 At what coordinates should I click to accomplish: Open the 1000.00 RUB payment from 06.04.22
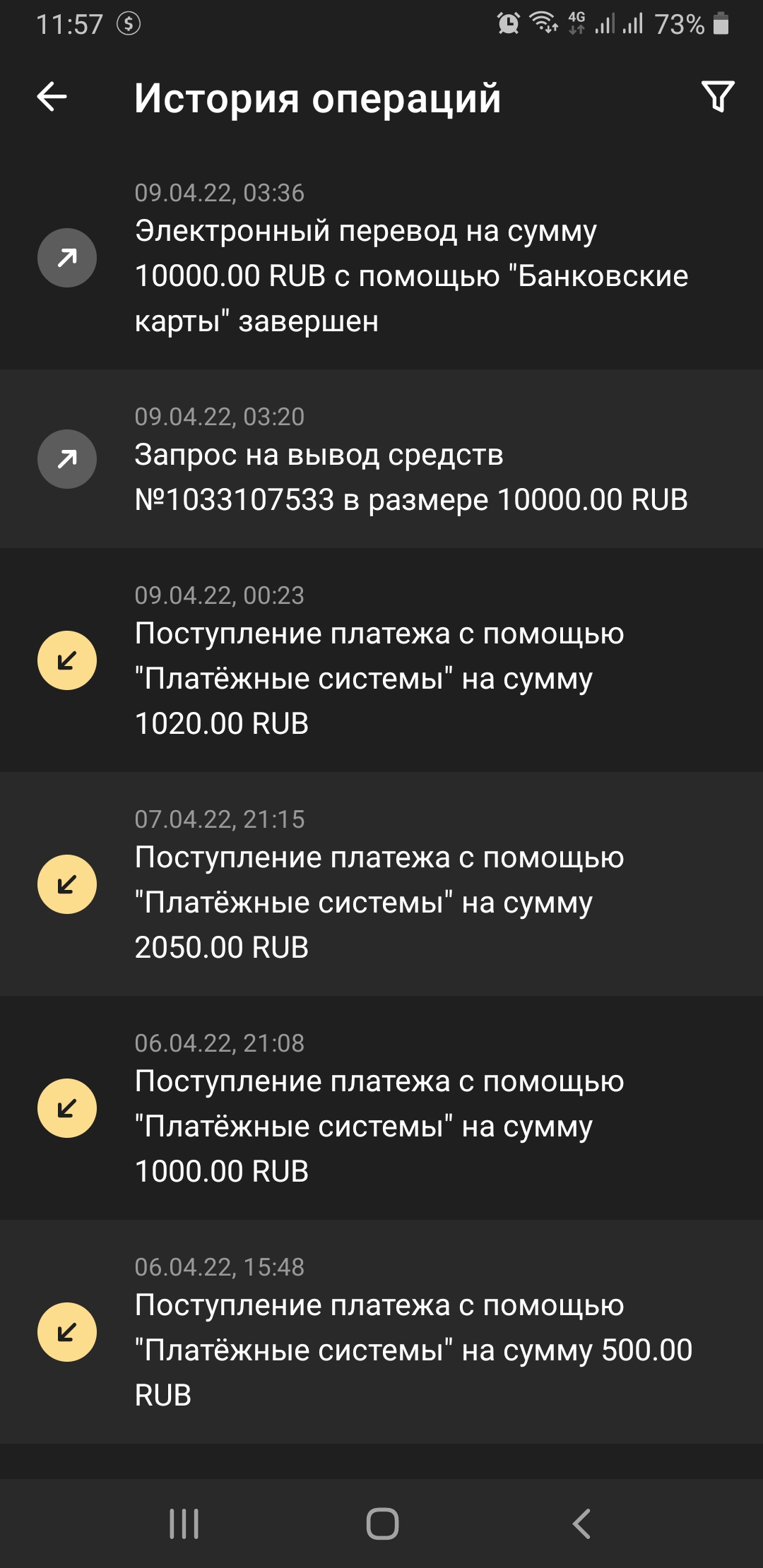(x=381, y=1108)
